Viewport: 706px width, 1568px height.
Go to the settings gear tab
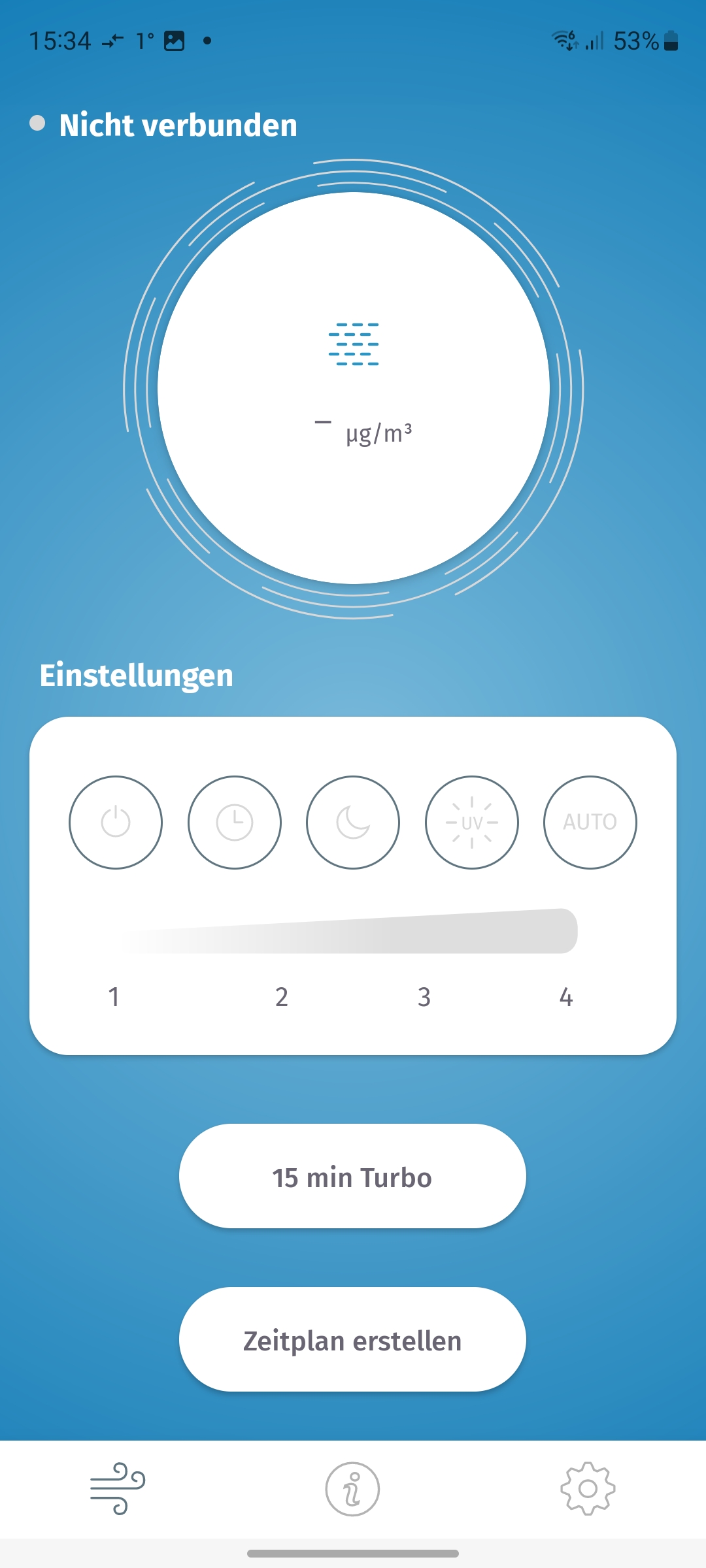(588, 1489)
